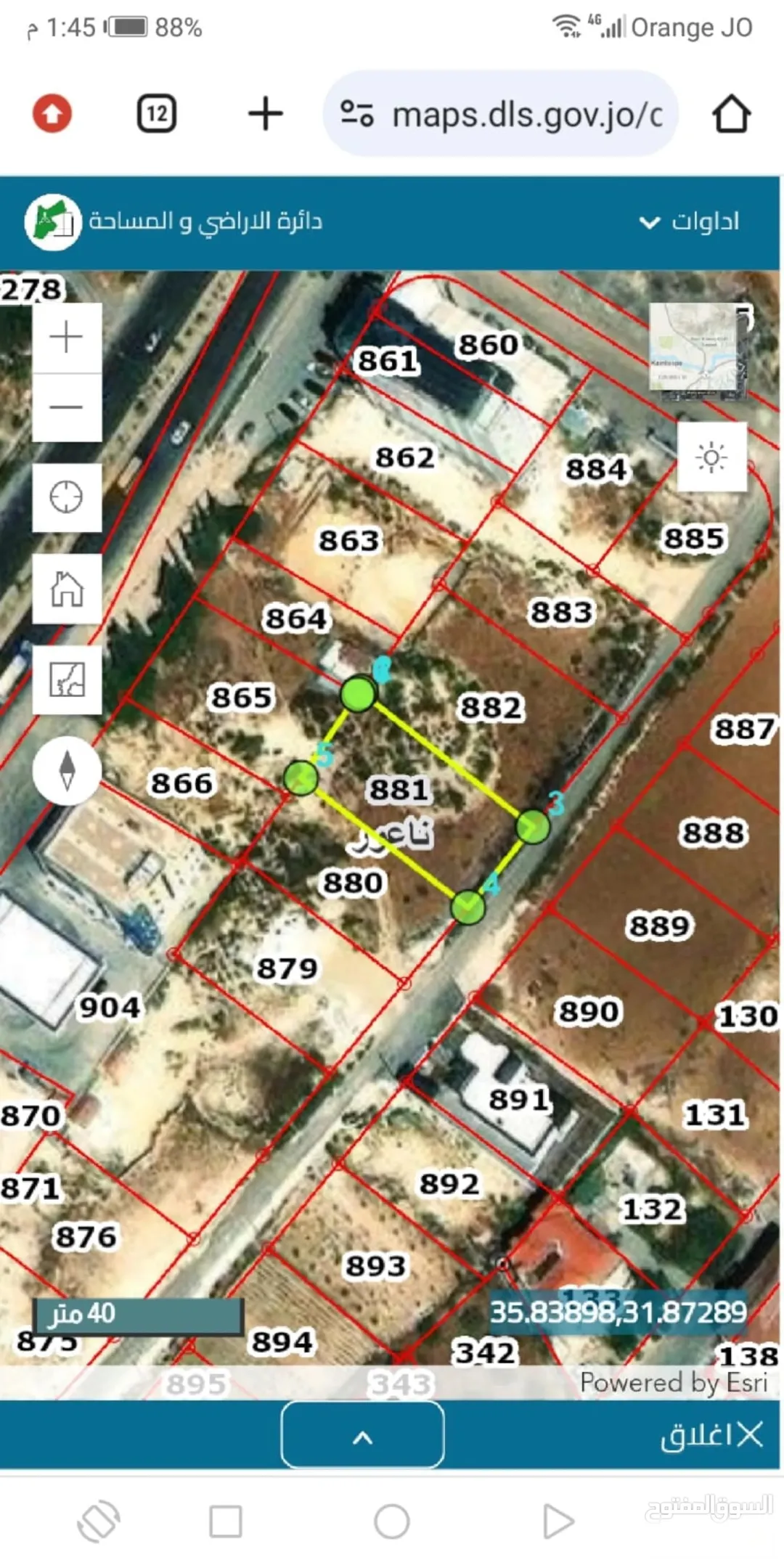Zoom in on the map
The width and height of the screenshot is (784, 1568).
[66, 338]
